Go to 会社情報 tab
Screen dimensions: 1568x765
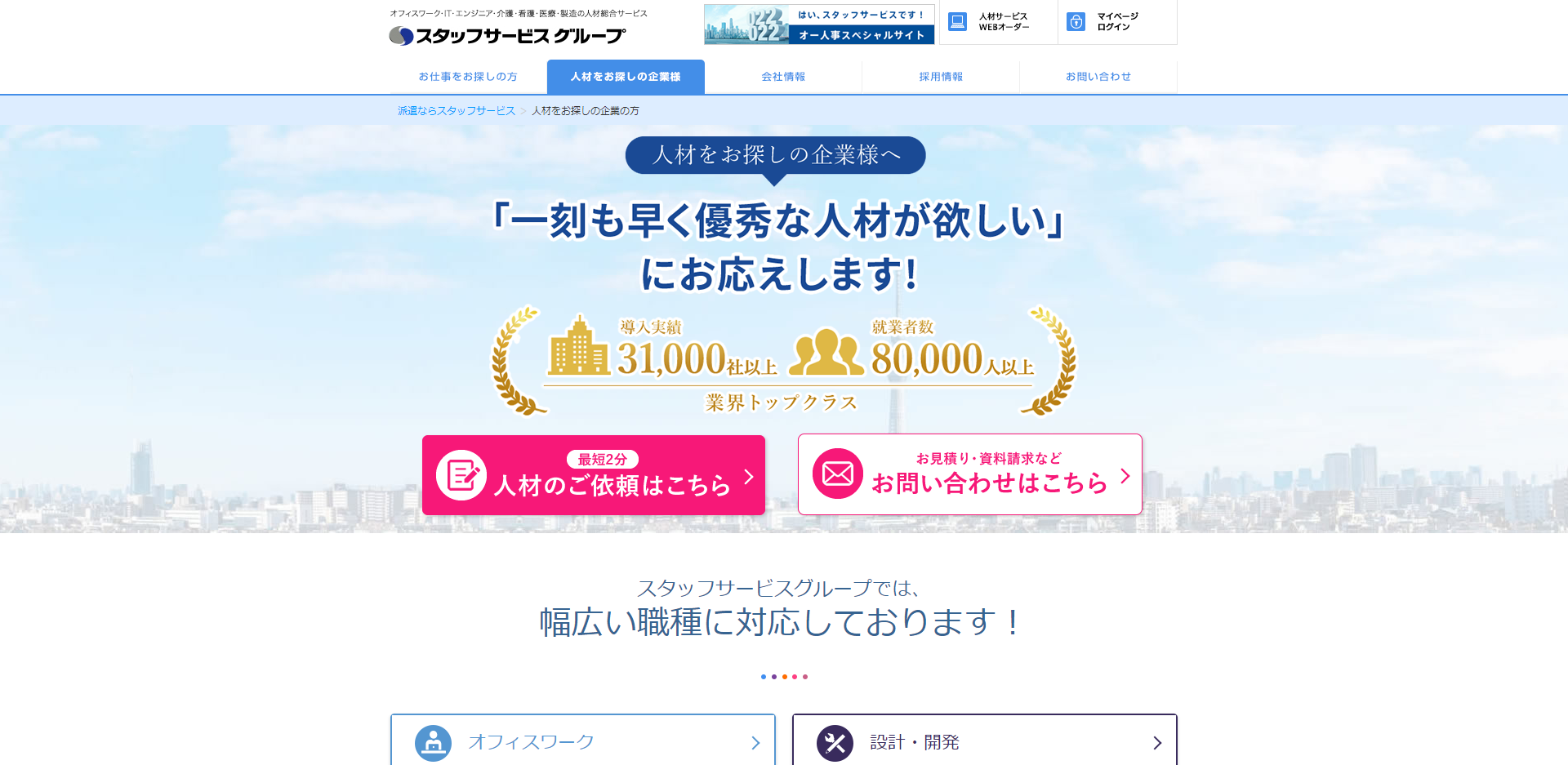click(x=783, y=77)
